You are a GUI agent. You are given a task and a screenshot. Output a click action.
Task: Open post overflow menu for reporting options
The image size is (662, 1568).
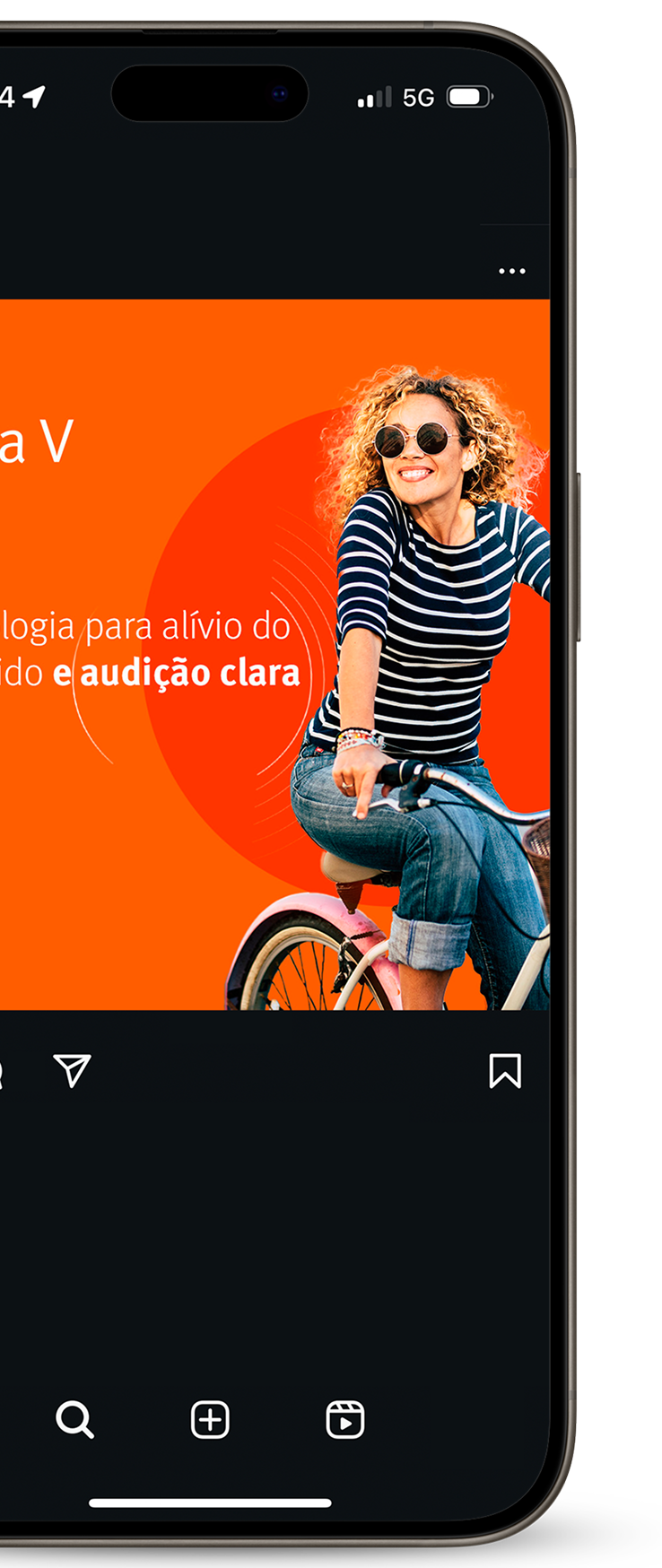(512, 270)
